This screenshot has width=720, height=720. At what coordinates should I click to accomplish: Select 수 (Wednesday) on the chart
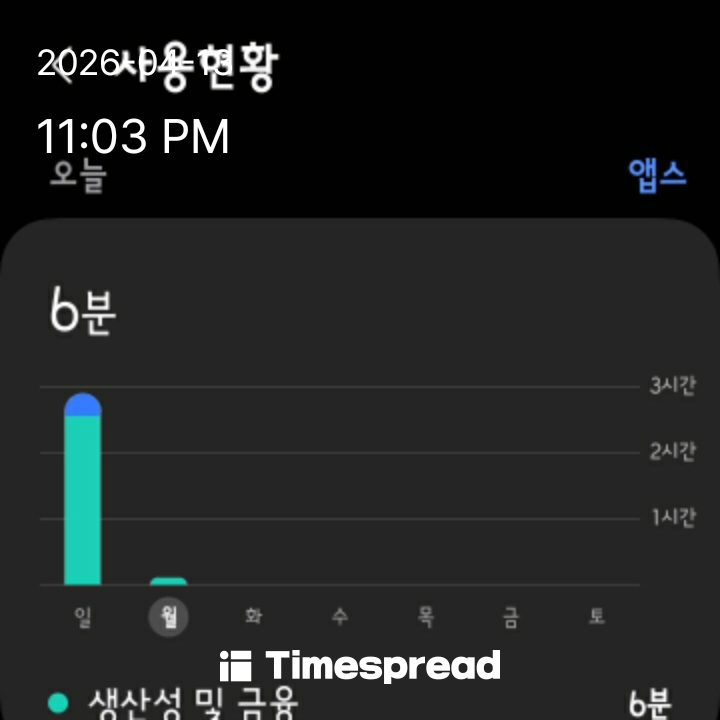coord(340,616)
